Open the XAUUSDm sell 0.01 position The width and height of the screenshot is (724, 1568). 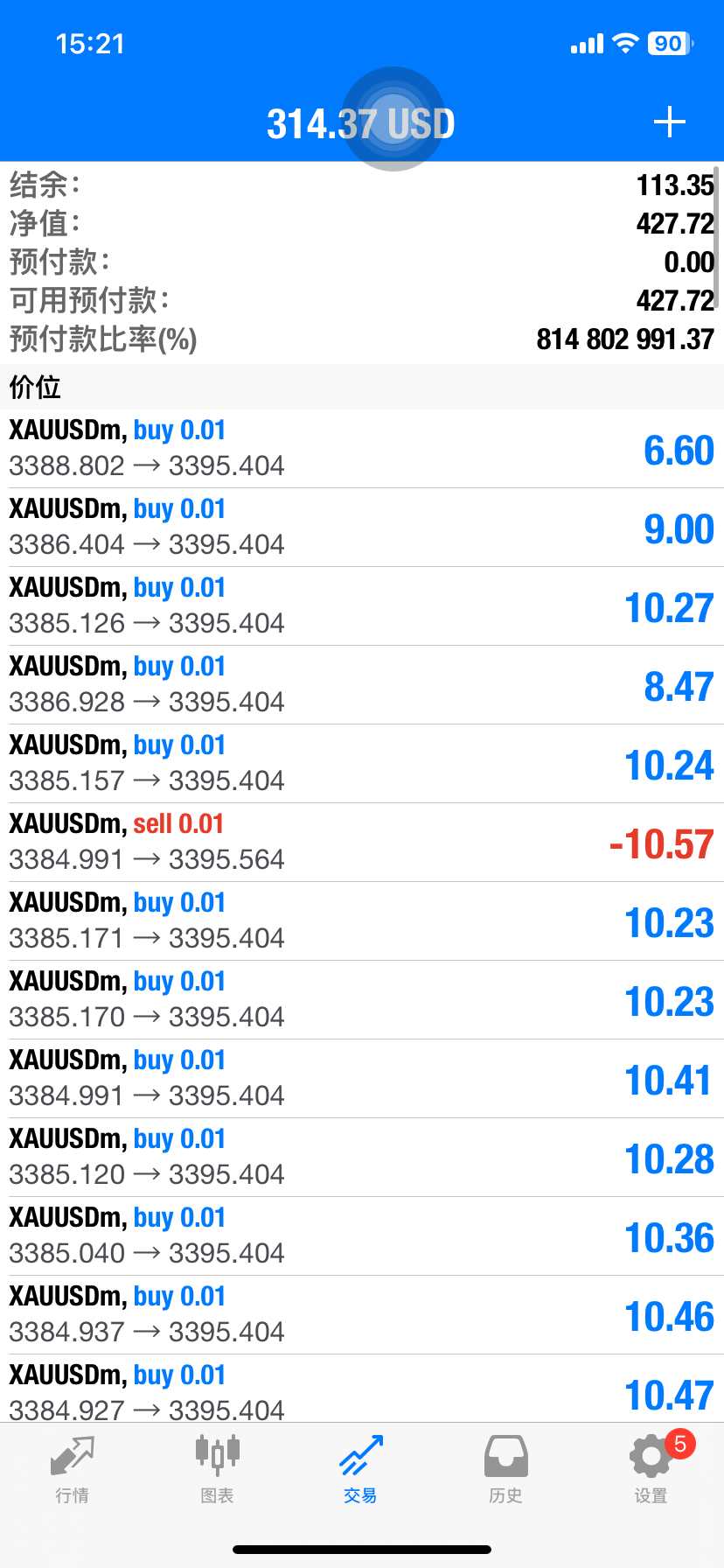click(x=362, y=843)
